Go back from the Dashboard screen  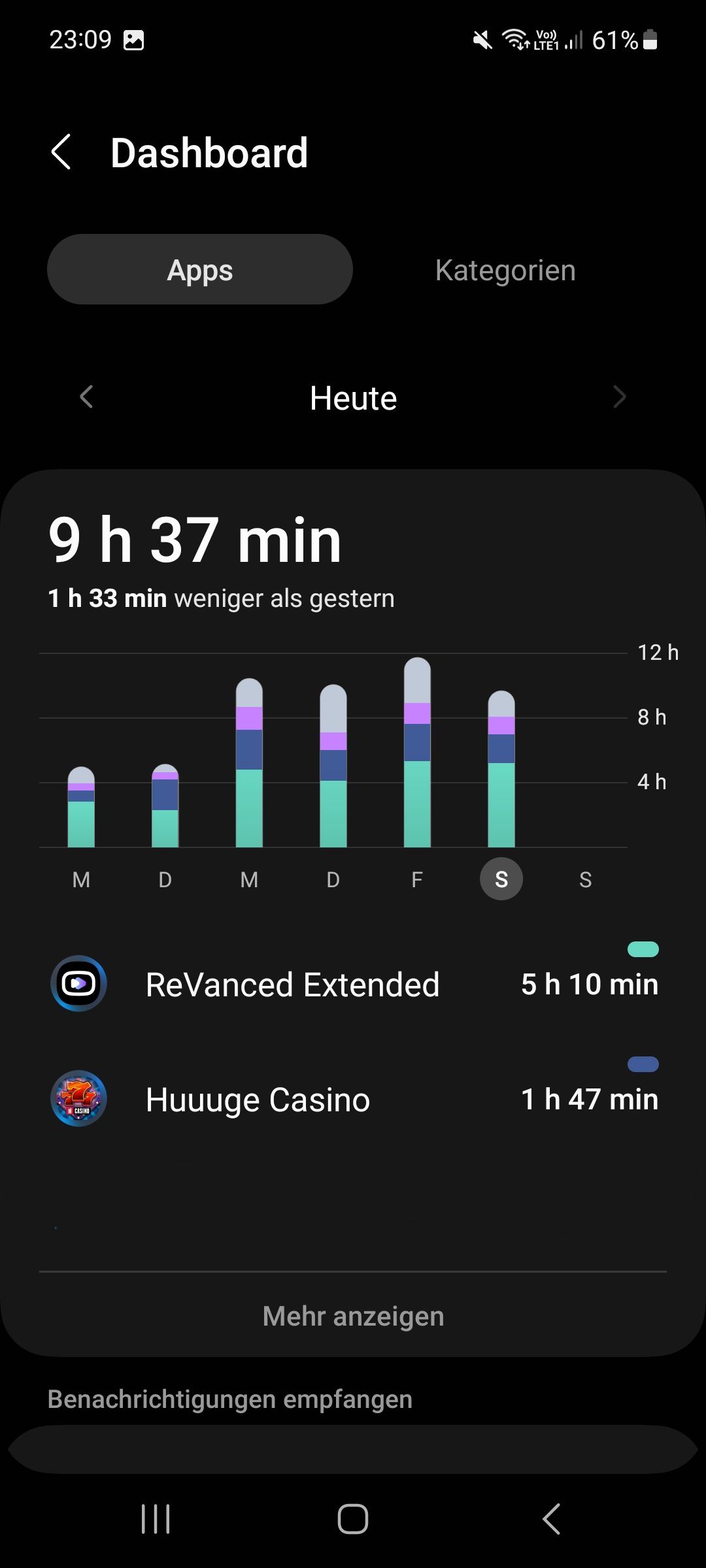(x=61, y=153)
